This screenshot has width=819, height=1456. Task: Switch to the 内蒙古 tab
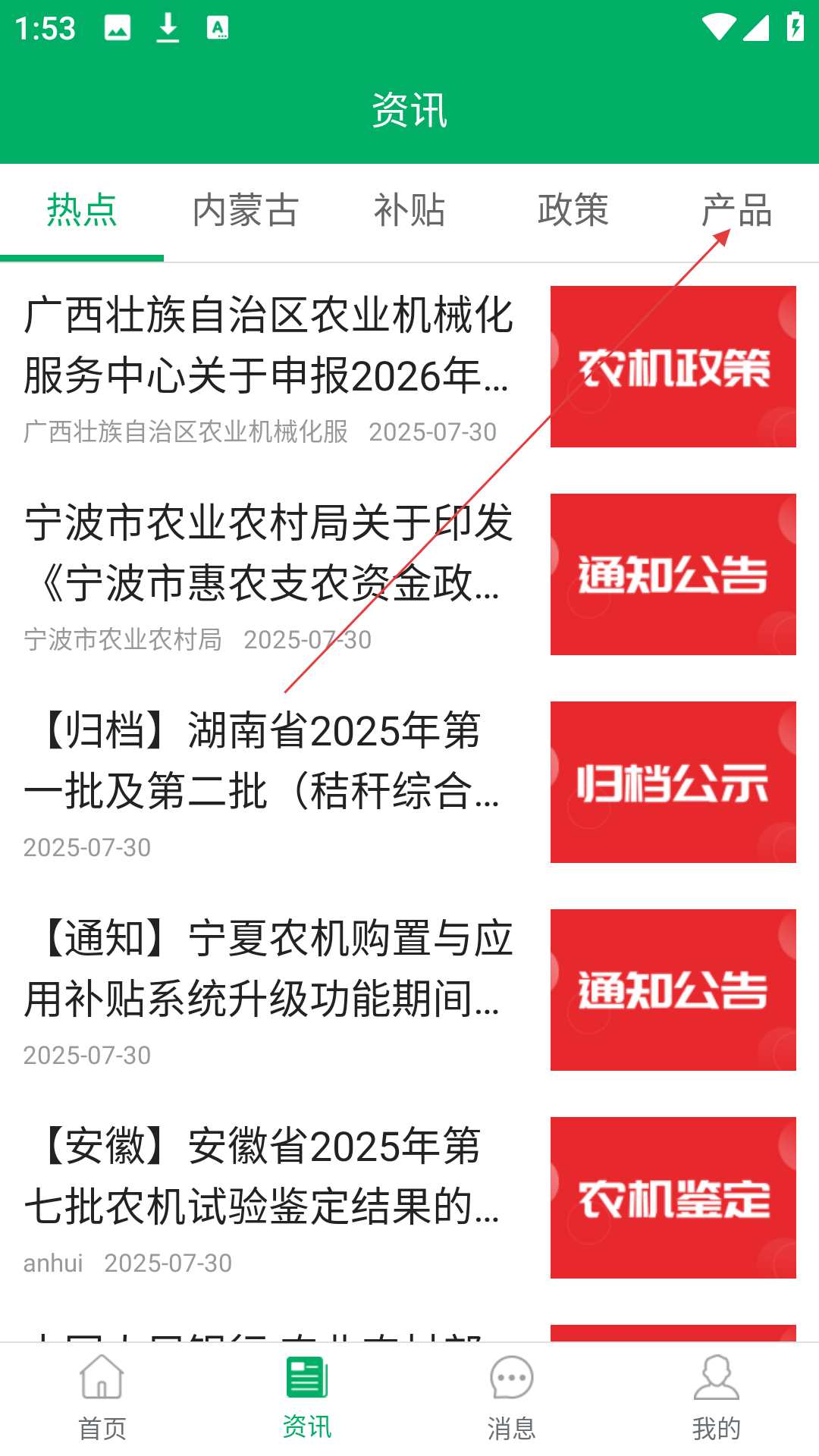pos(246,211)
